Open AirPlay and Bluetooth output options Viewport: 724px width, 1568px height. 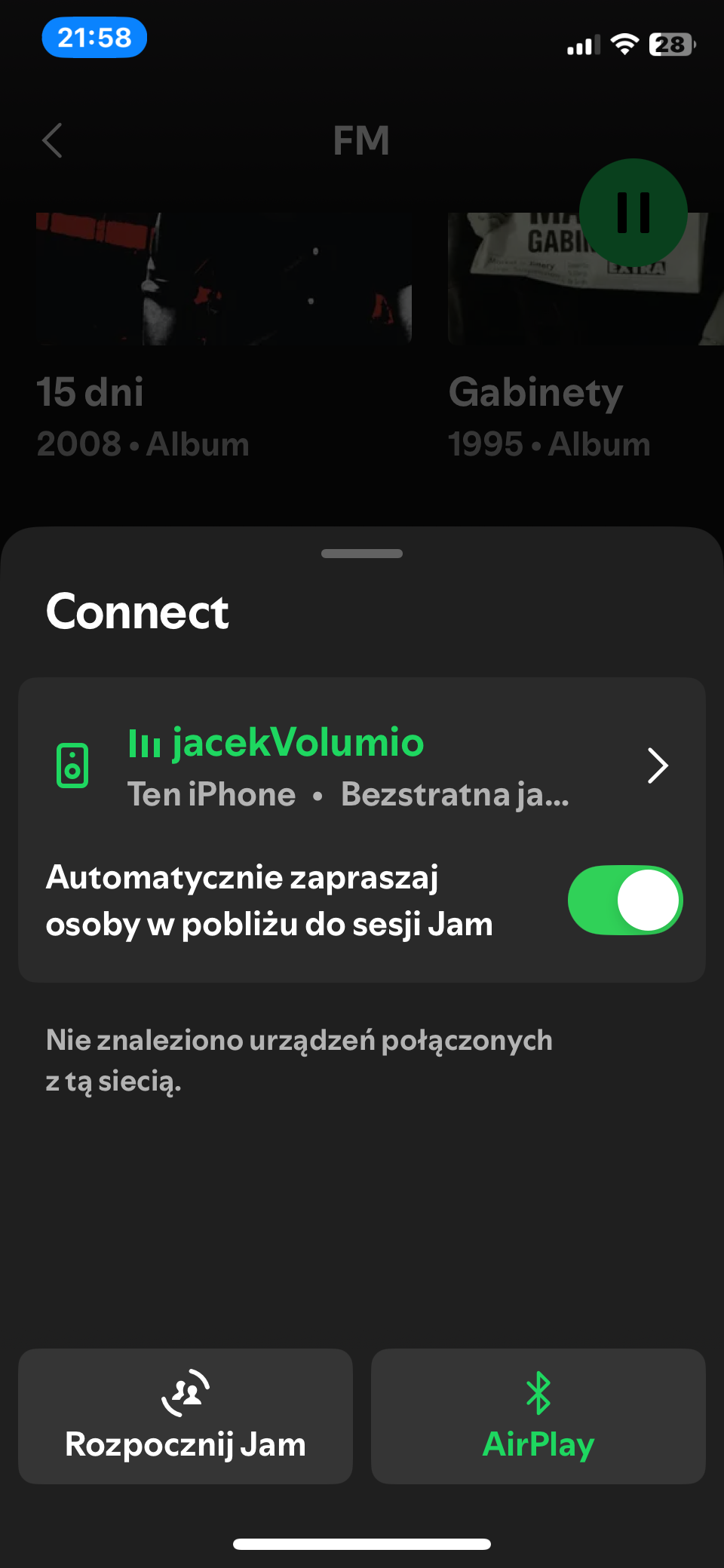click(x=538, y=1416)
